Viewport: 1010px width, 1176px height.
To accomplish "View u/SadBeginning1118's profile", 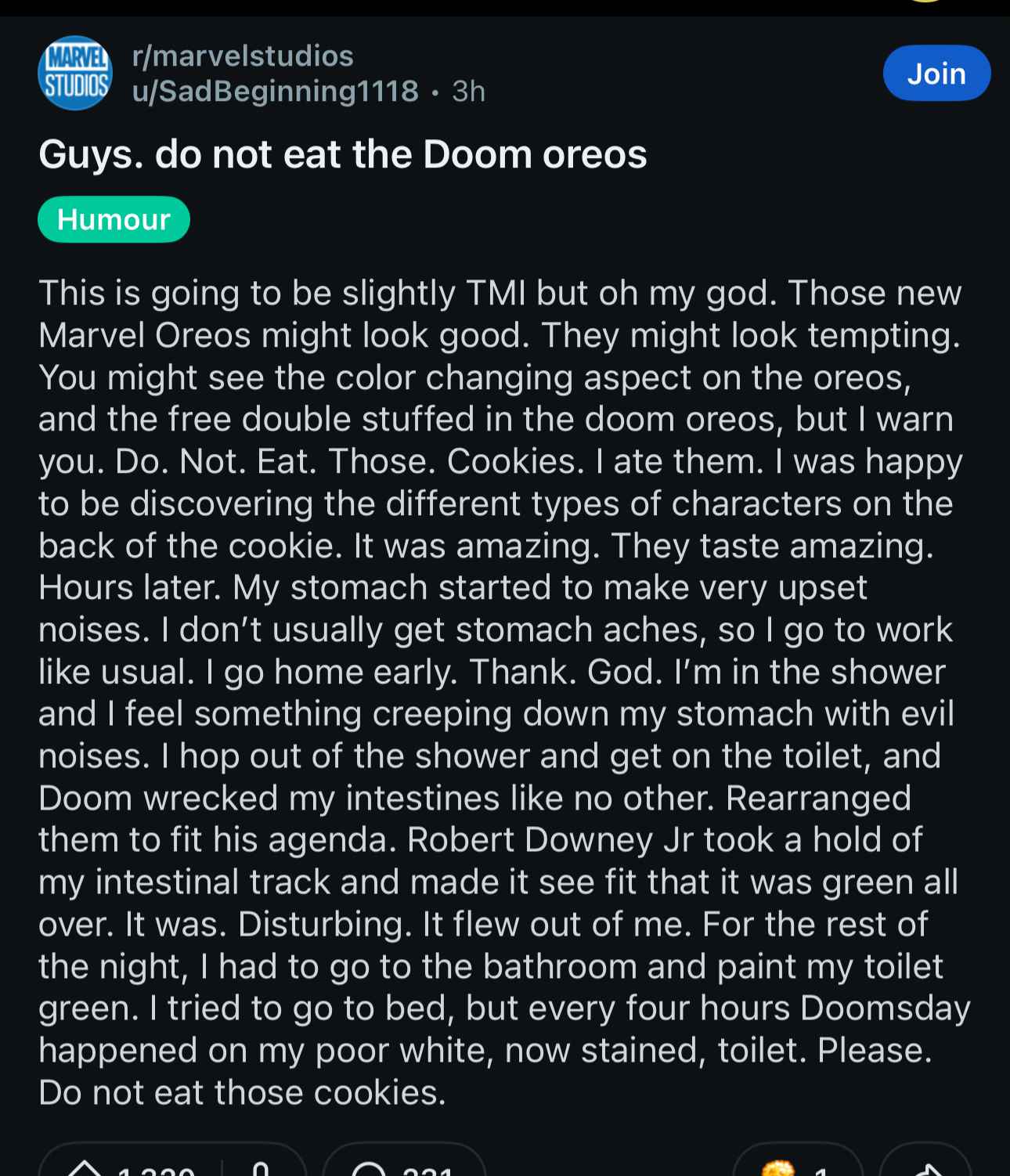I will click(x=276, y=92).
